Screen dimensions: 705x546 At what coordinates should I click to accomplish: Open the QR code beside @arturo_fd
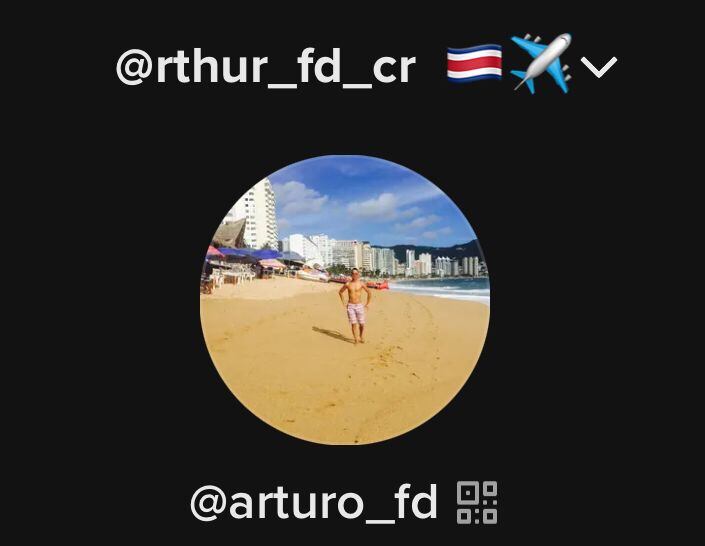(x=477, y=502)
